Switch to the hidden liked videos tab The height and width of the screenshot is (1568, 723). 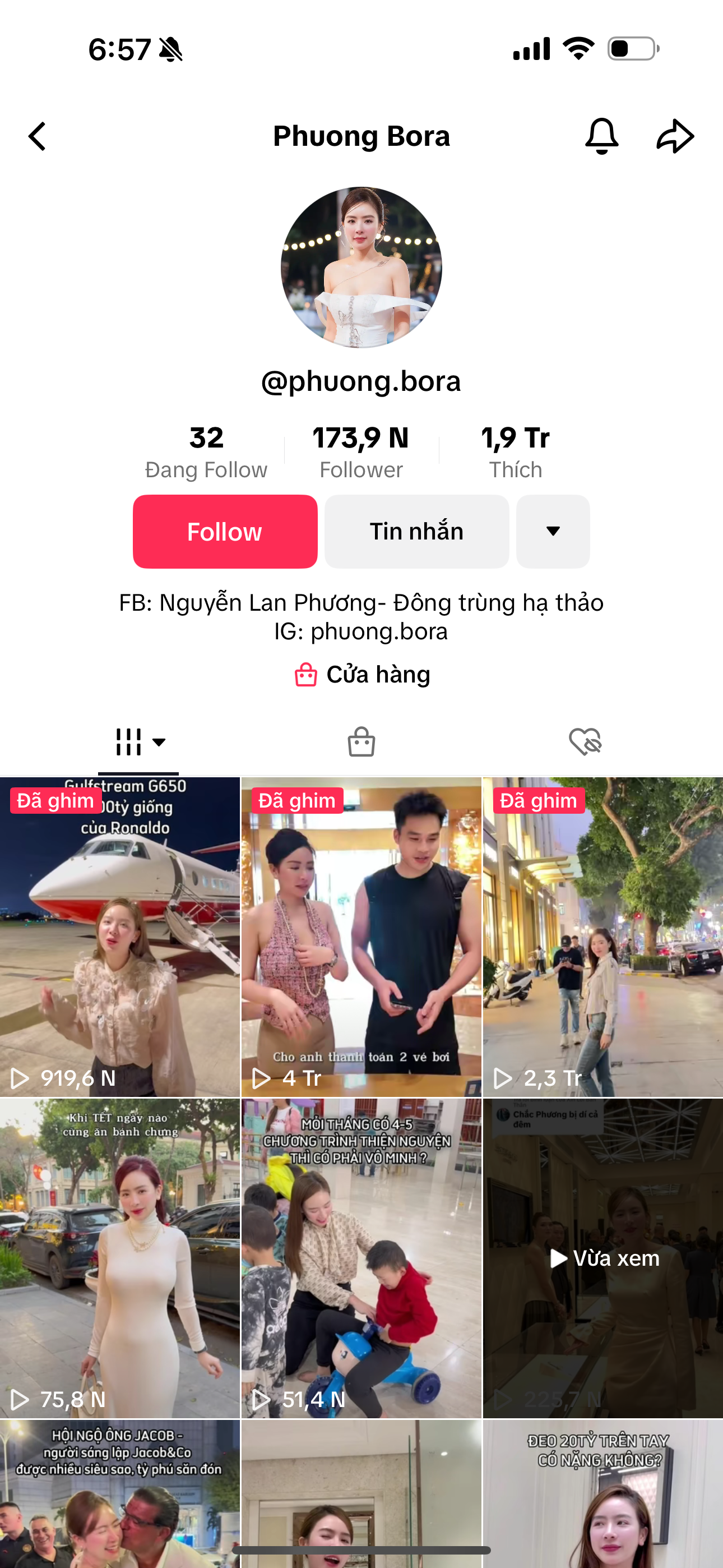[x=585, y=742]
